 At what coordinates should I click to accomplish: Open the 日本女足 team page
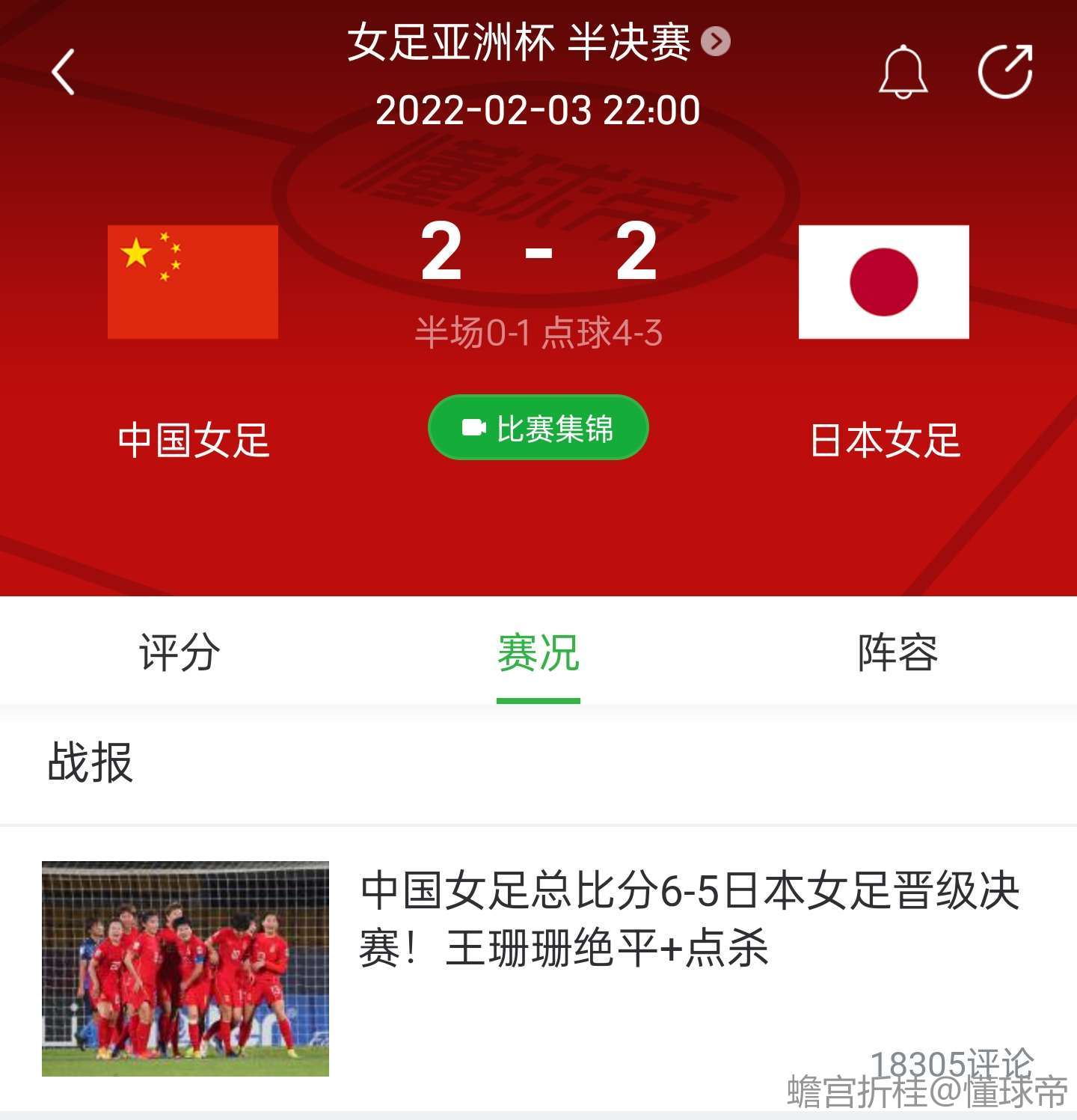884,282
